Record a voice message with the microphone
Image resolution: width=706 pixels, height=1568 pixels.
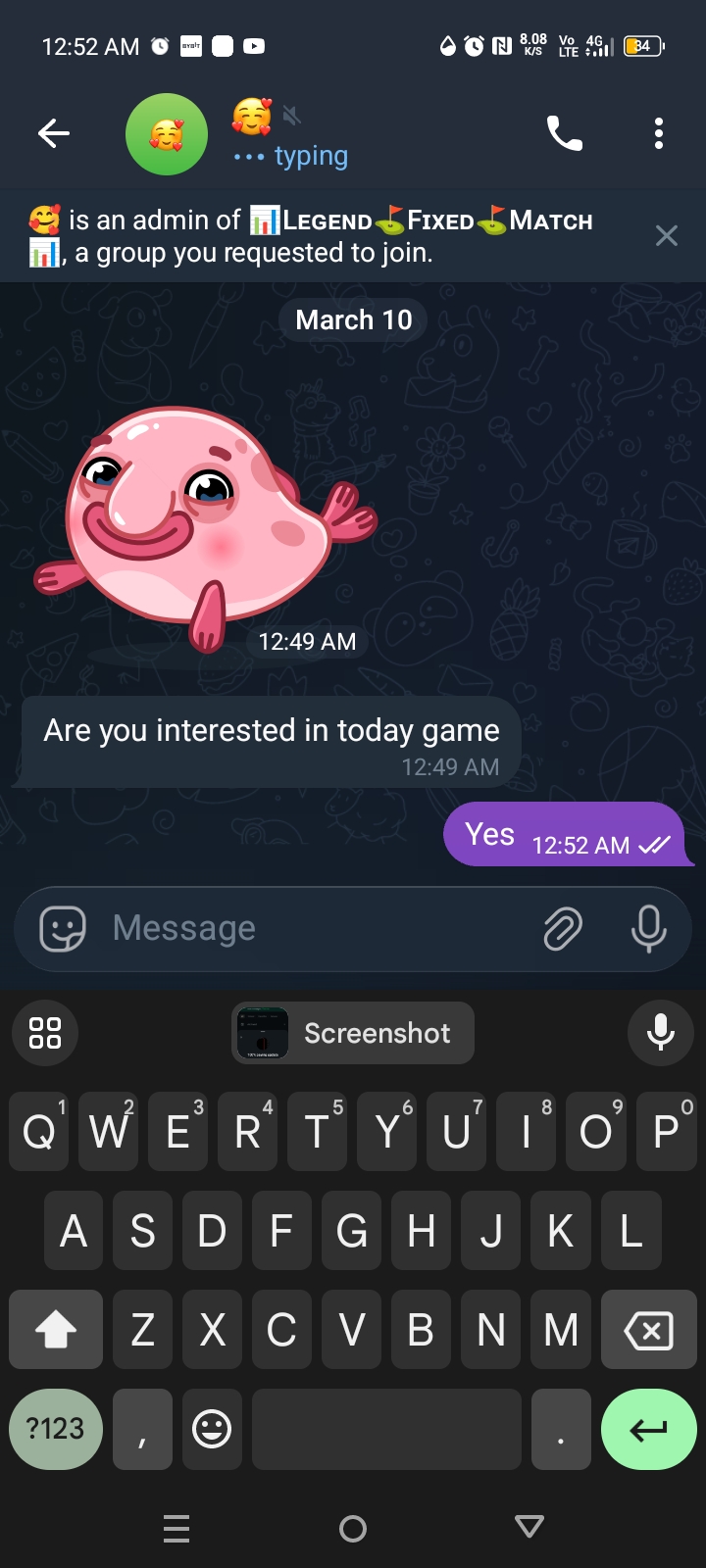(x=648, y=928)
